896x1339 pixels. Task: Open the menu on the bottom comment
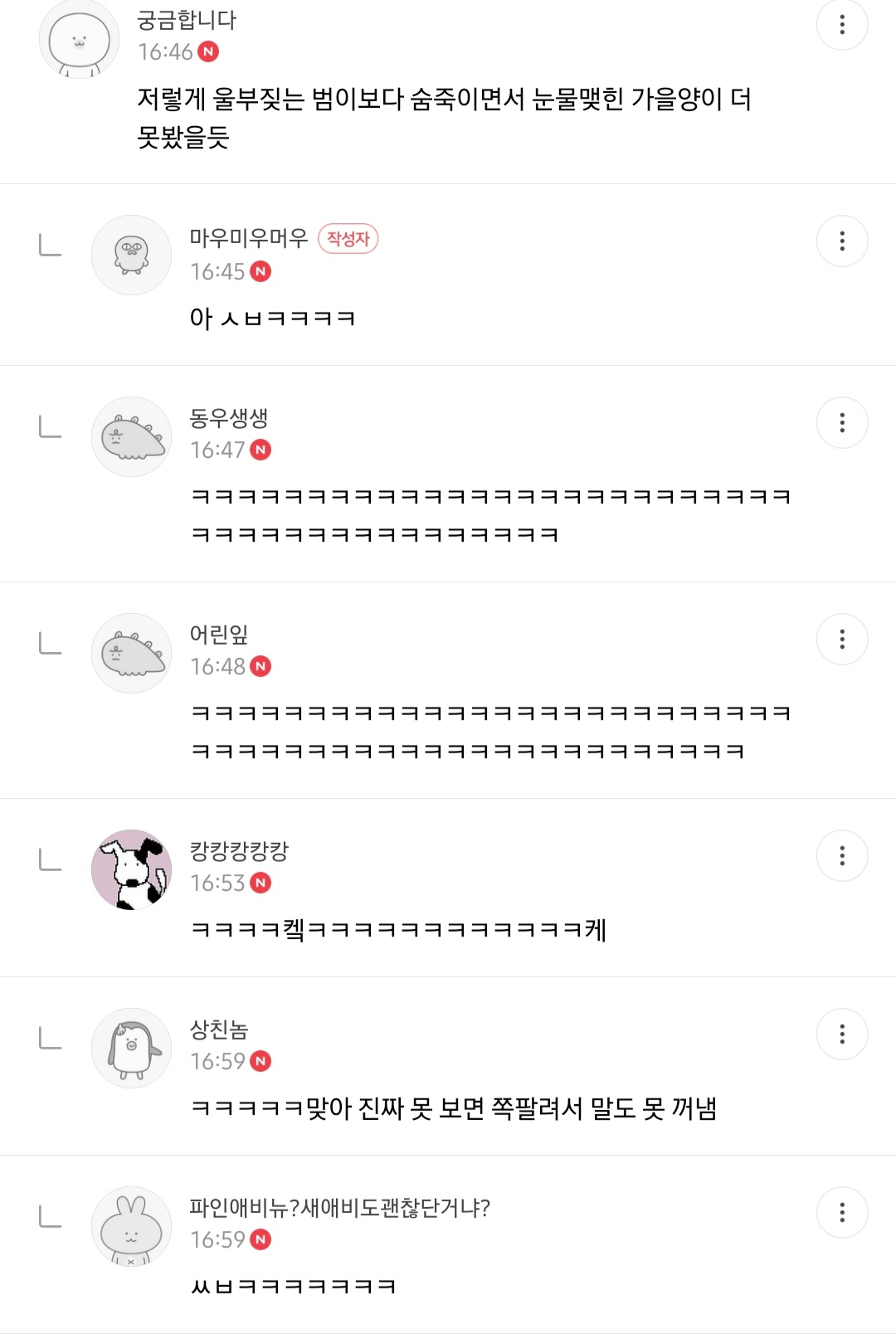coord(843,1213)
